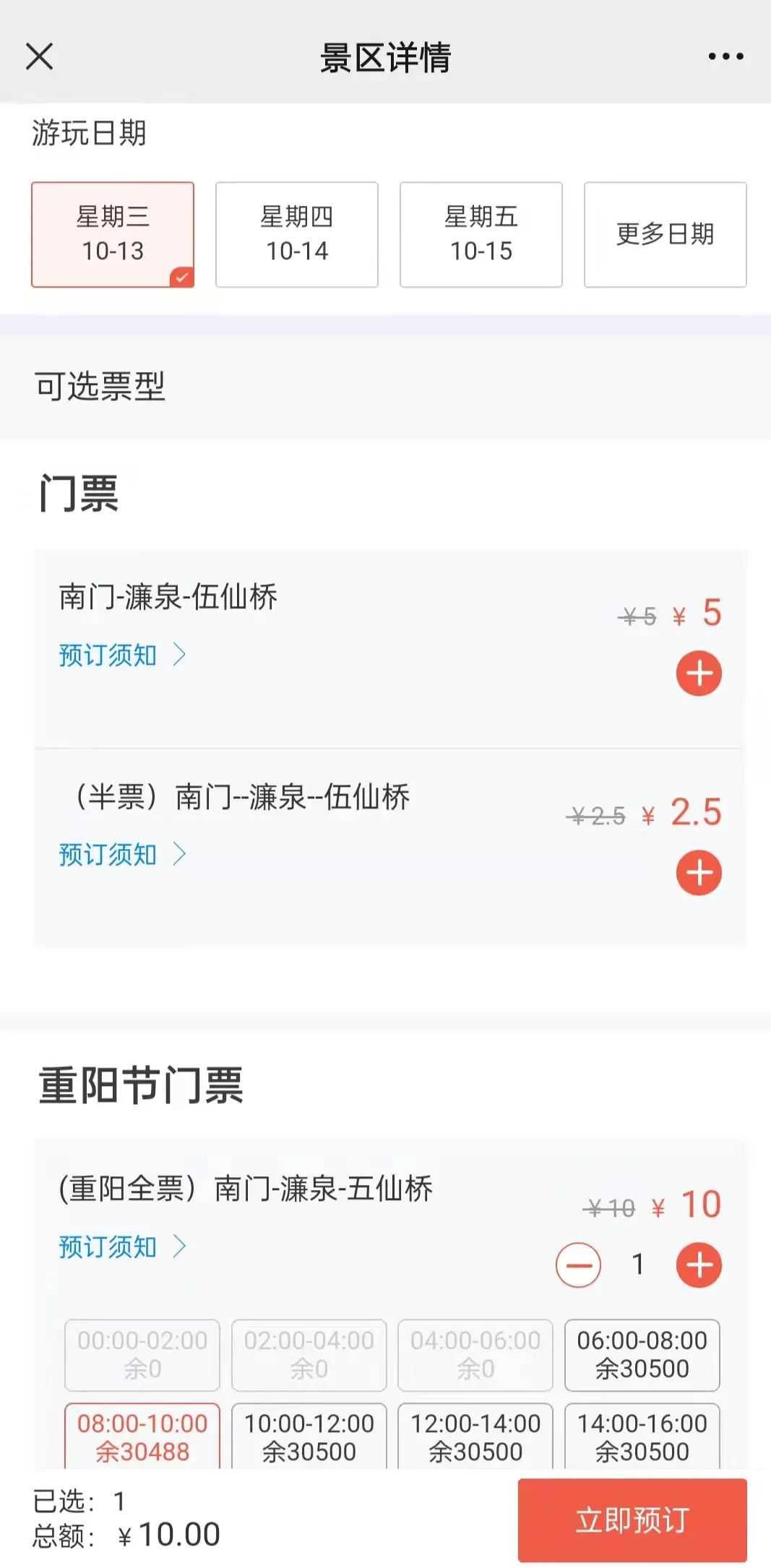The image size is (771, 1568).
Task: Select the 06:00-08:00 time slot
Action: point(642,1355)
